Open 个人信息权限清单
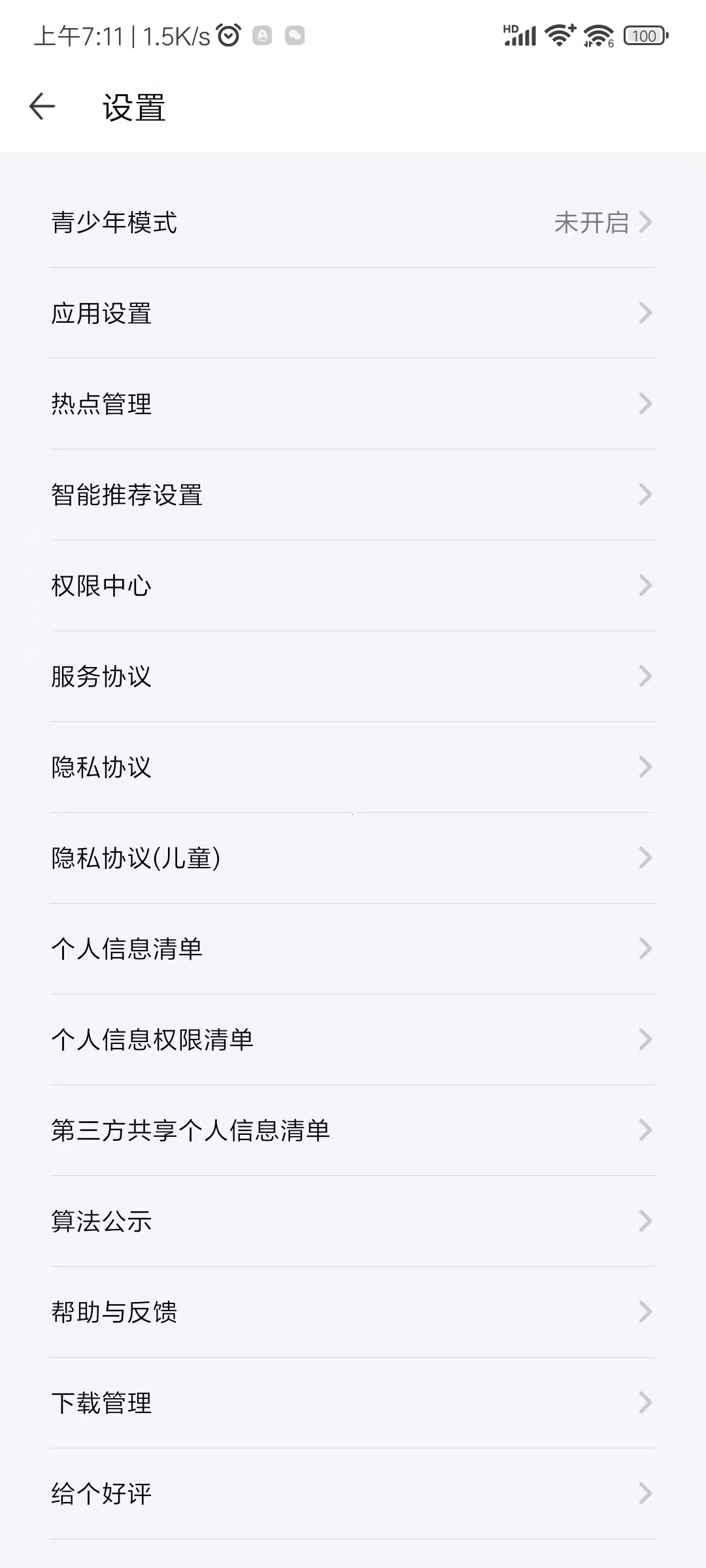 point(353,1039)
